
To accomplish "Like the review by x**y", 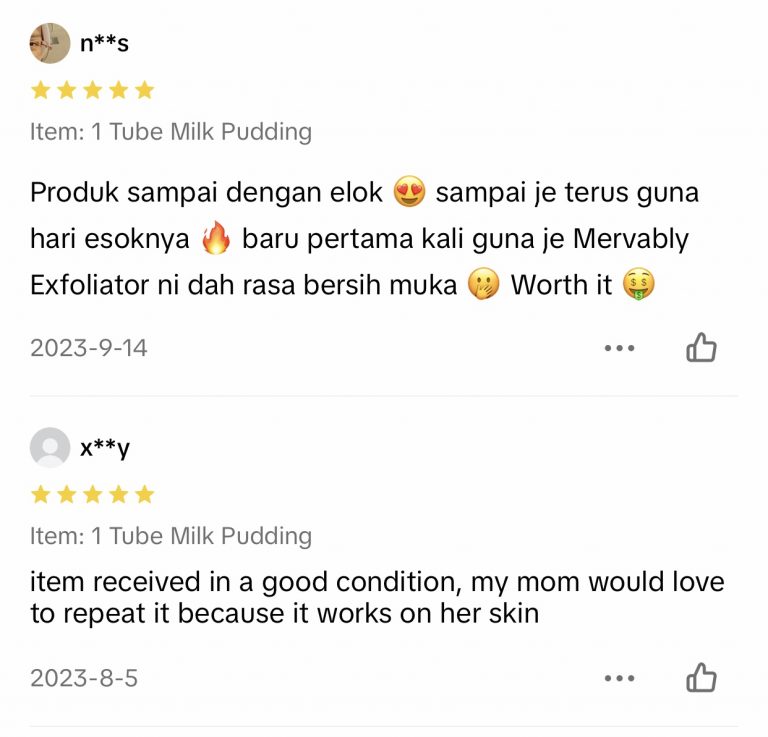I will click(x=701, y=678).
